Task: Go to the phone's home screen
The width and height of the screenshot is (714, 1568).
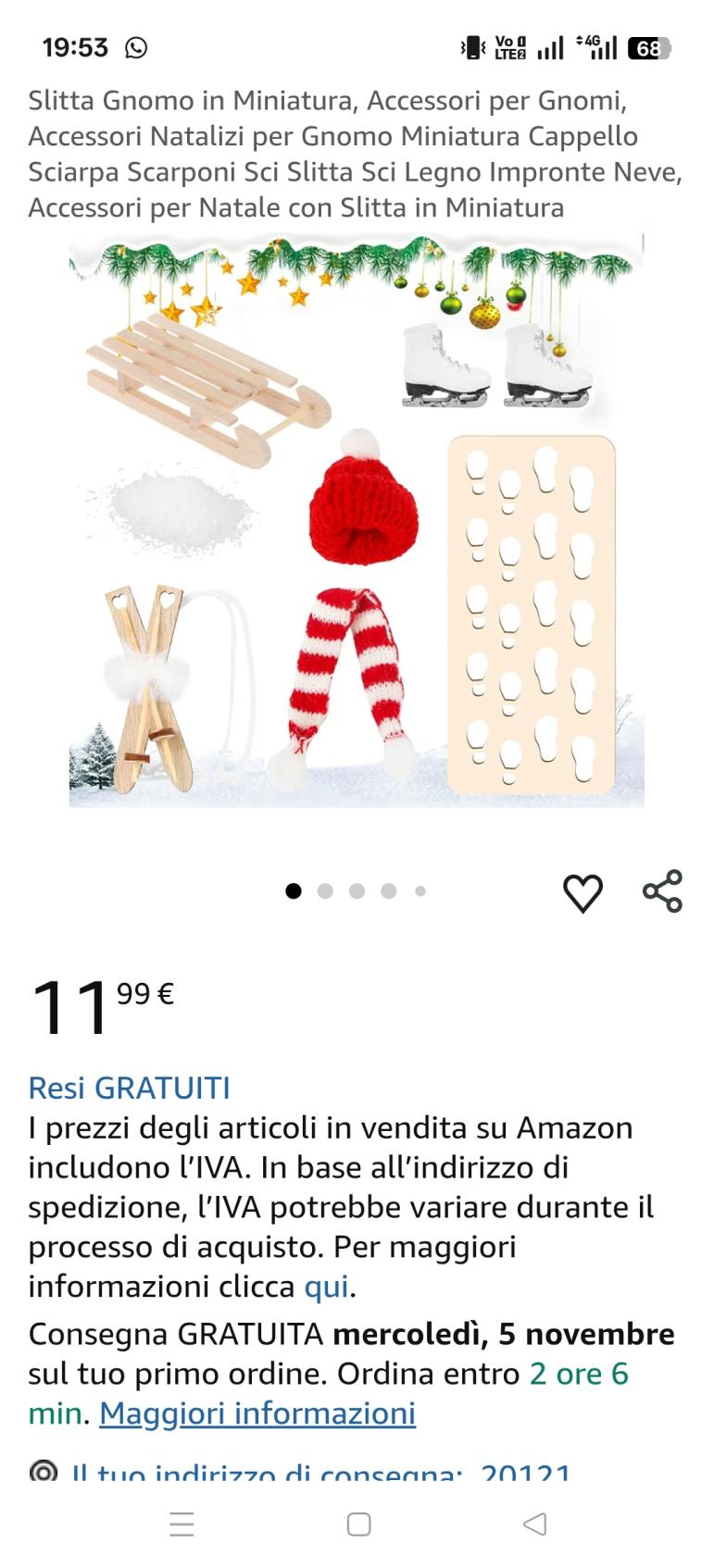Action: click(358, 1524)
